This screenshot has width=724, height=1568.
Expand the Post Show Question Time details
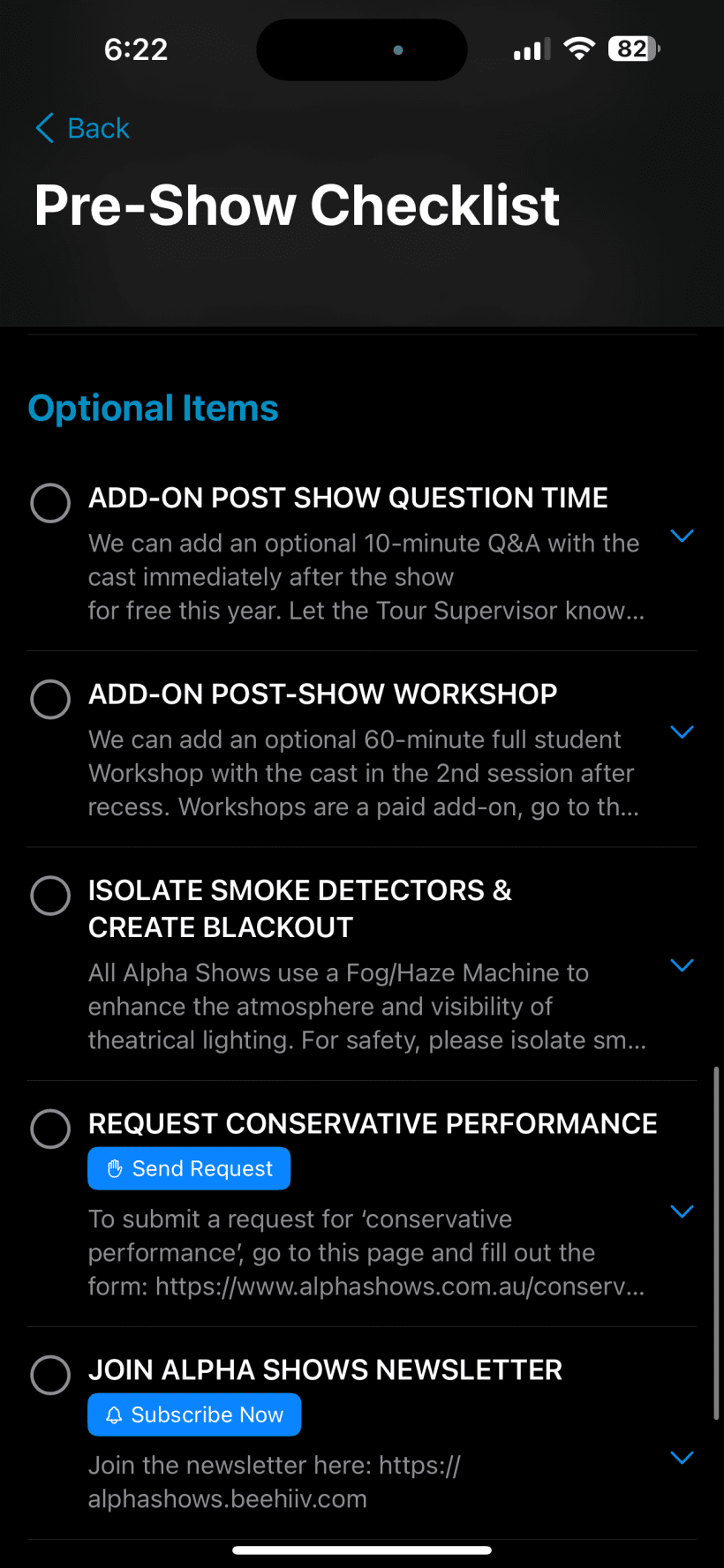click(x=682, y=536)
